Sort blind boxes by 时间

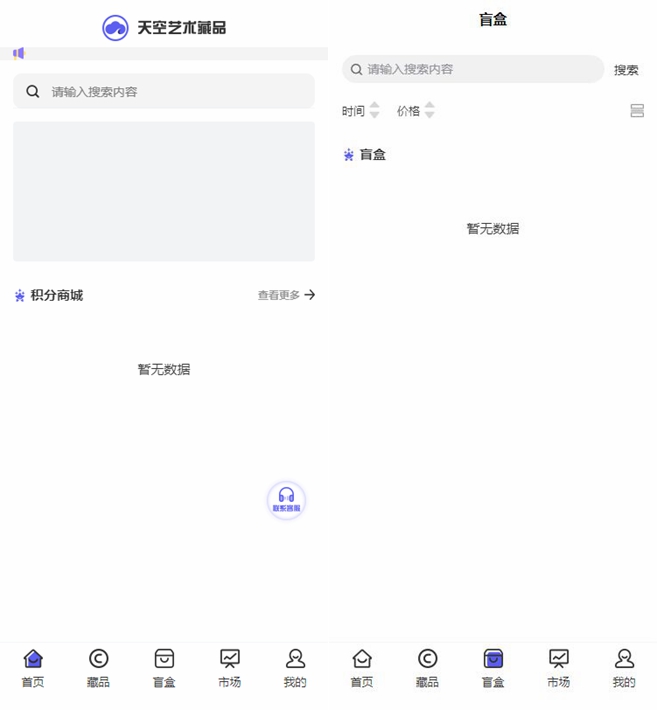[360, 111]
